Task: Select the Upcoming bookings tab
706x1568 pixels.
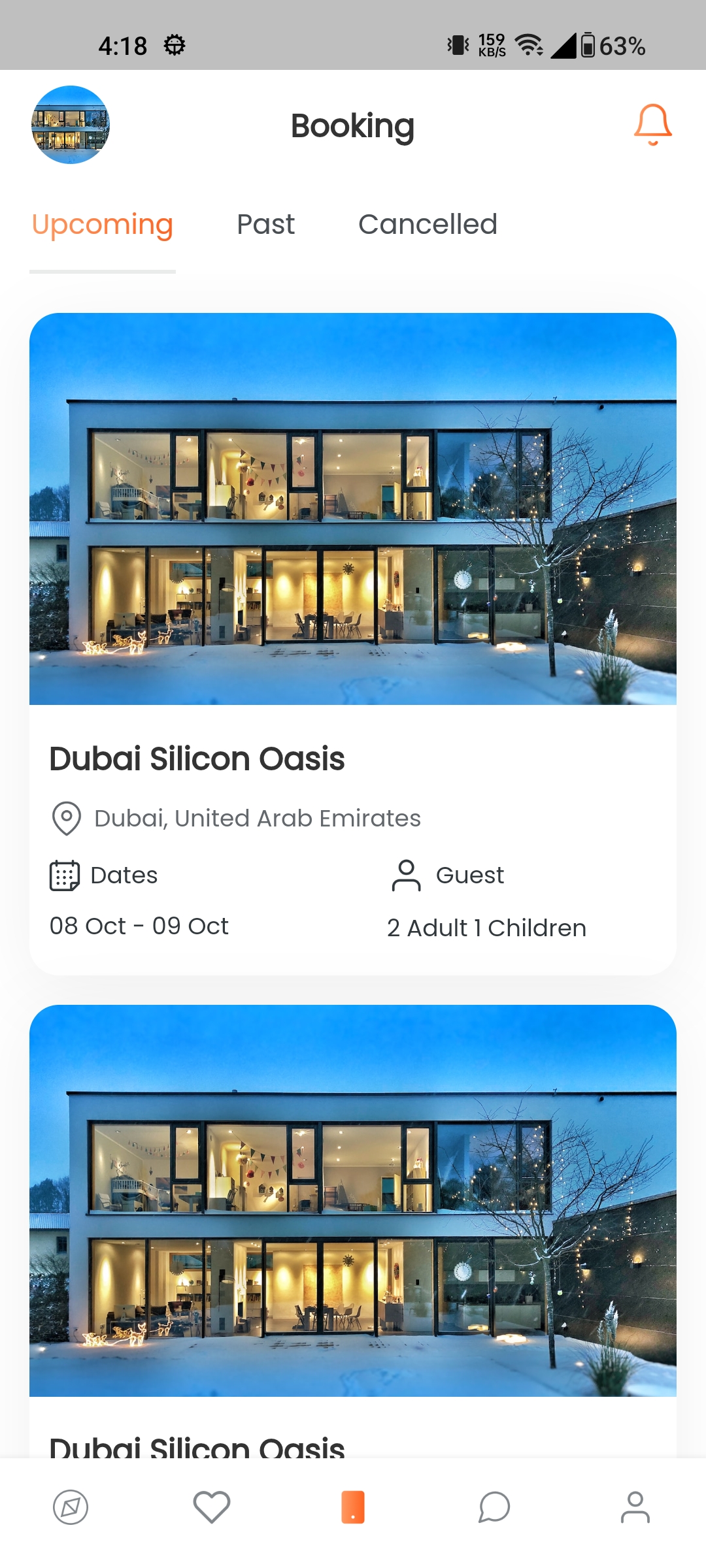Action: (103, 225)
